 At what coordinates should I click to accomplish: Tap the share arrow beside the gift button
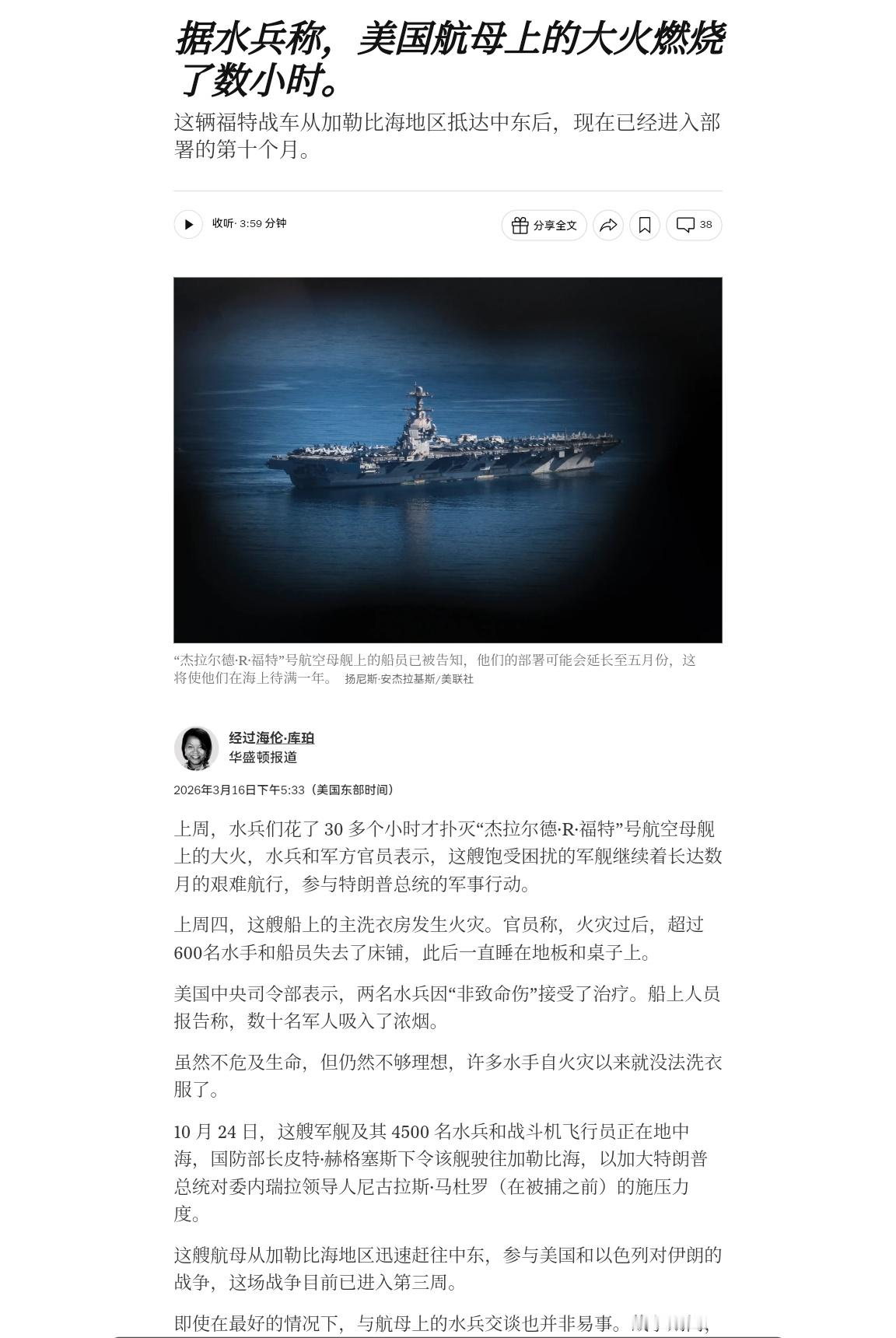click(x=610, y=225)
